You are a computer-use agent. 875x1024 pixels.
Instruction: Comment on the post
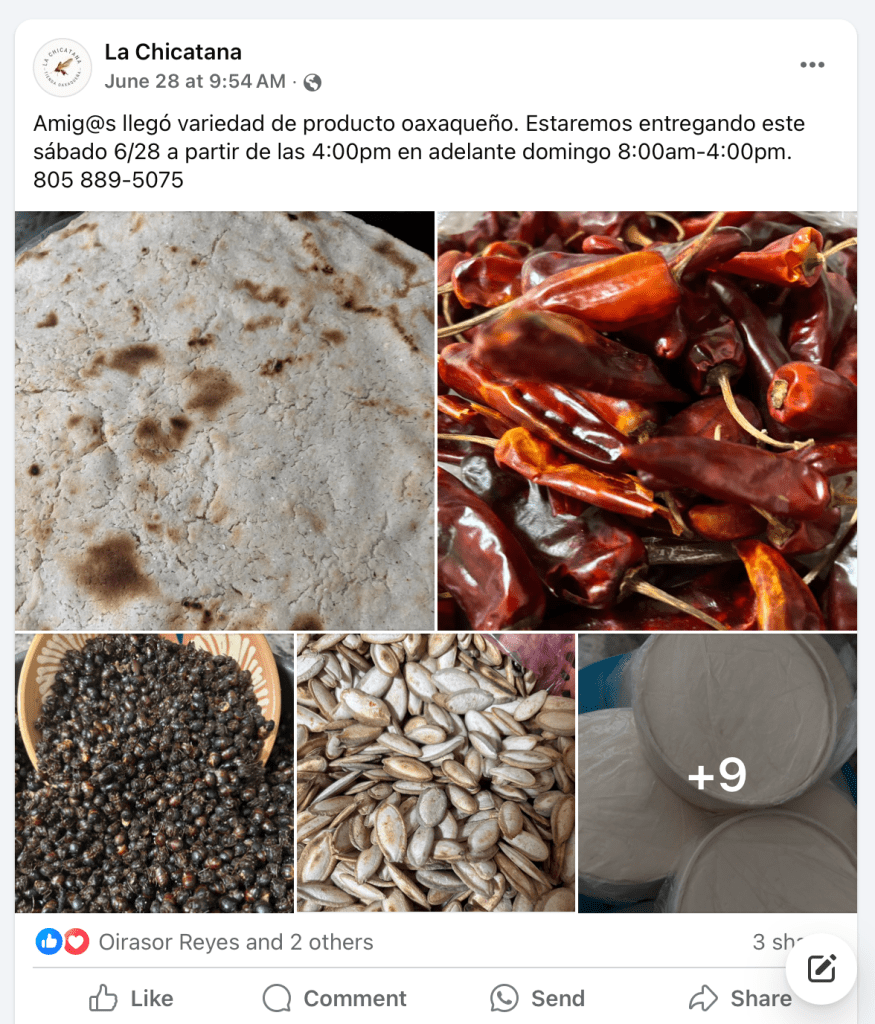[334, 998]
